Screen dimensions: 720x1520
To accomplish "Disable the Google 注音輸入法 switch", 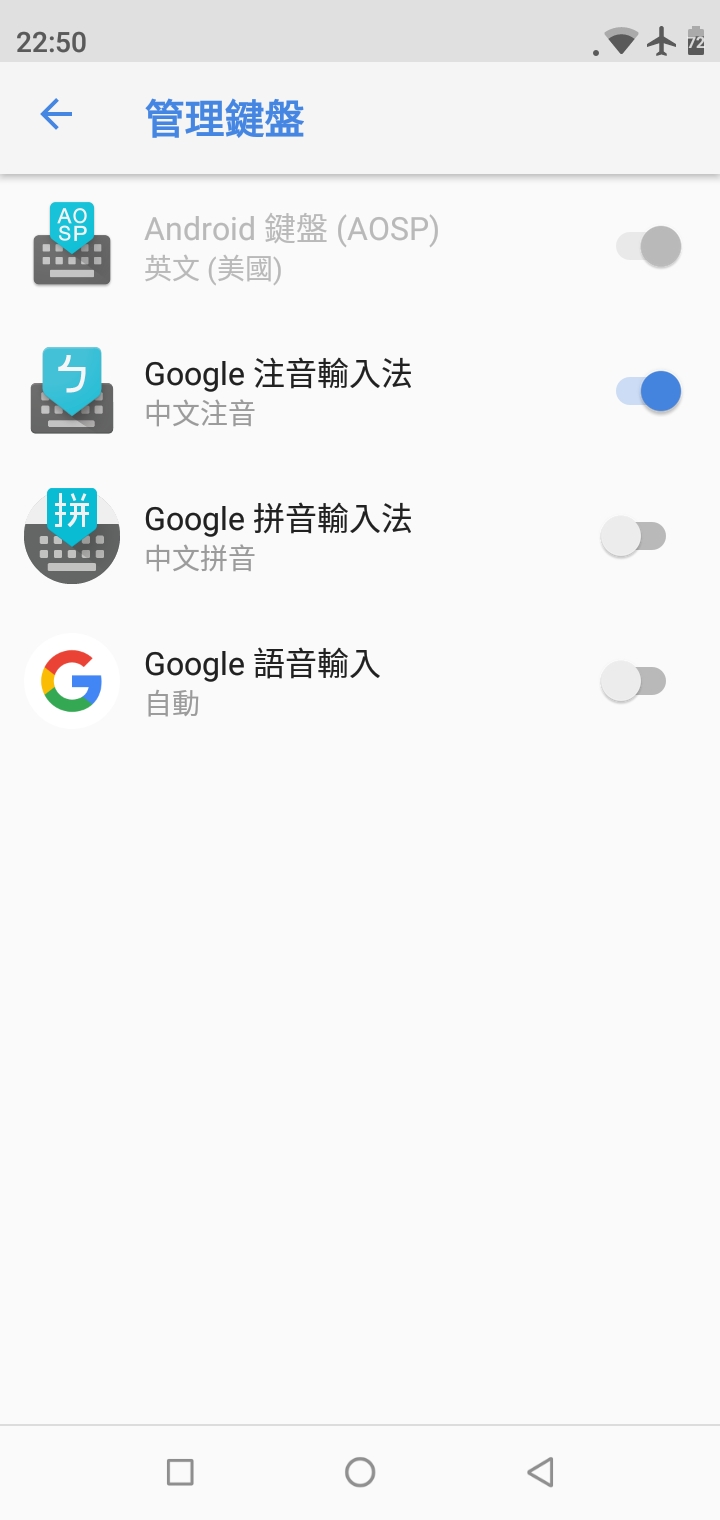I will [x=648, y=391].
